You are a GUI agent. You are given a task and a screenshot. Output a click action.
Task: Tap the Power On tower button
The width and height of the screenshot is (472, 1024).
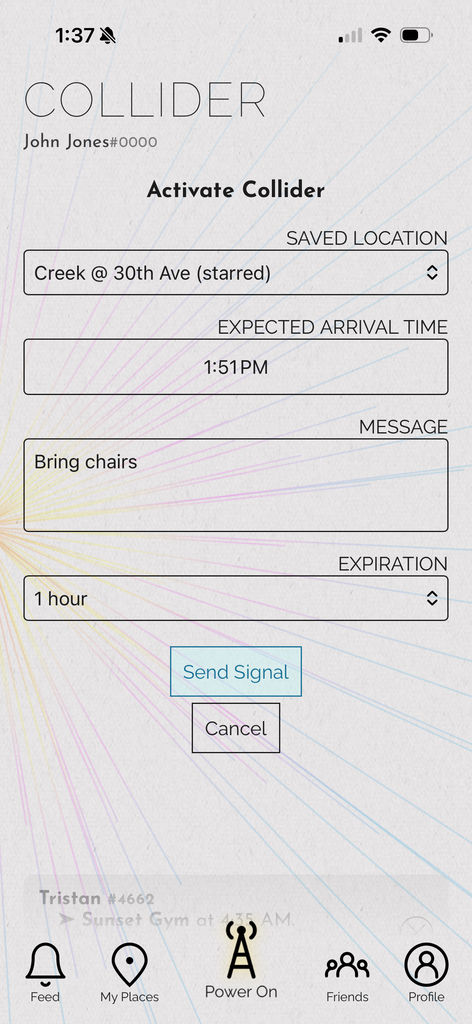(241, 961)
